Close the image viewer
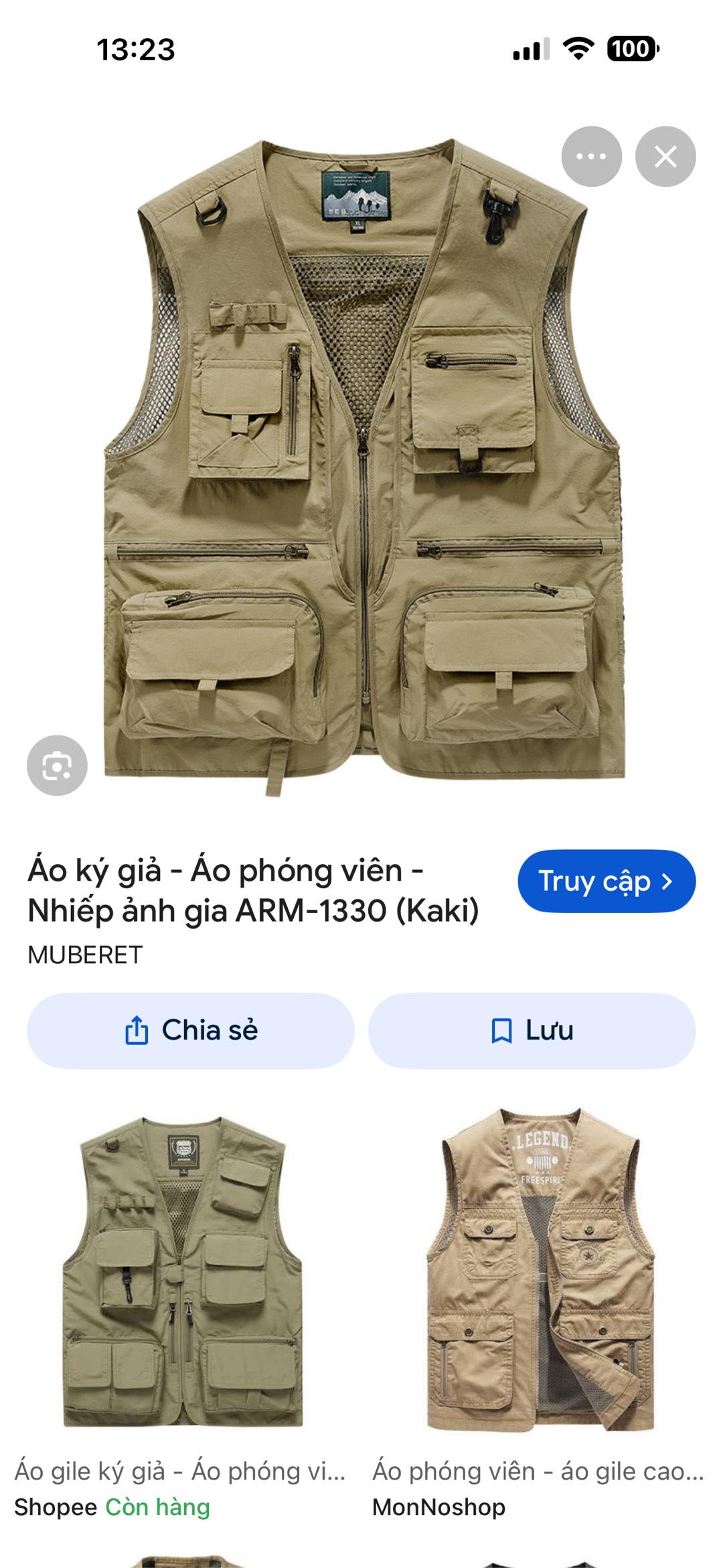723x1568 pixels. (665, 157)
